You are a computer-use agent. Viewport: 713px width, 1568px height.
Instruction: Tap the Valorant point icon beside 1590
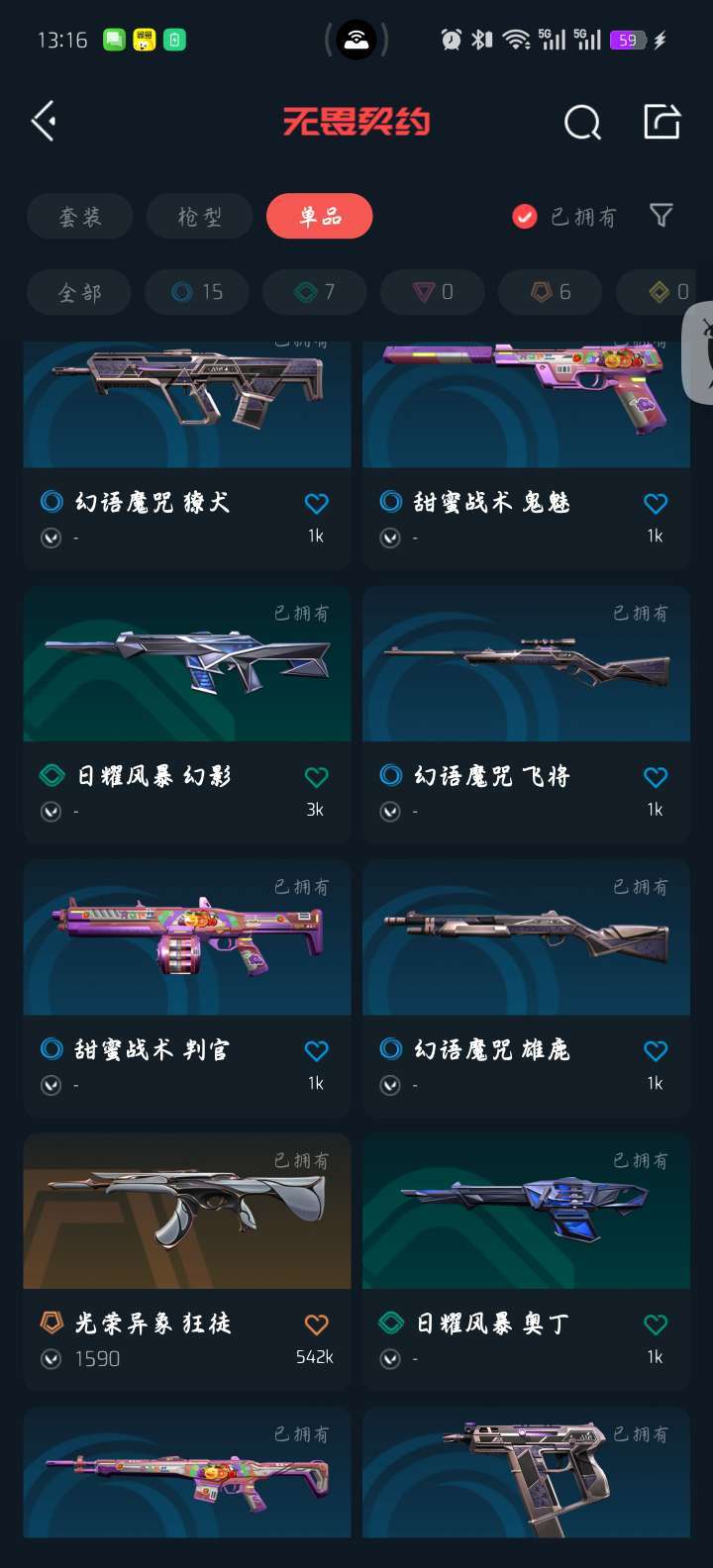point(51,1358)
